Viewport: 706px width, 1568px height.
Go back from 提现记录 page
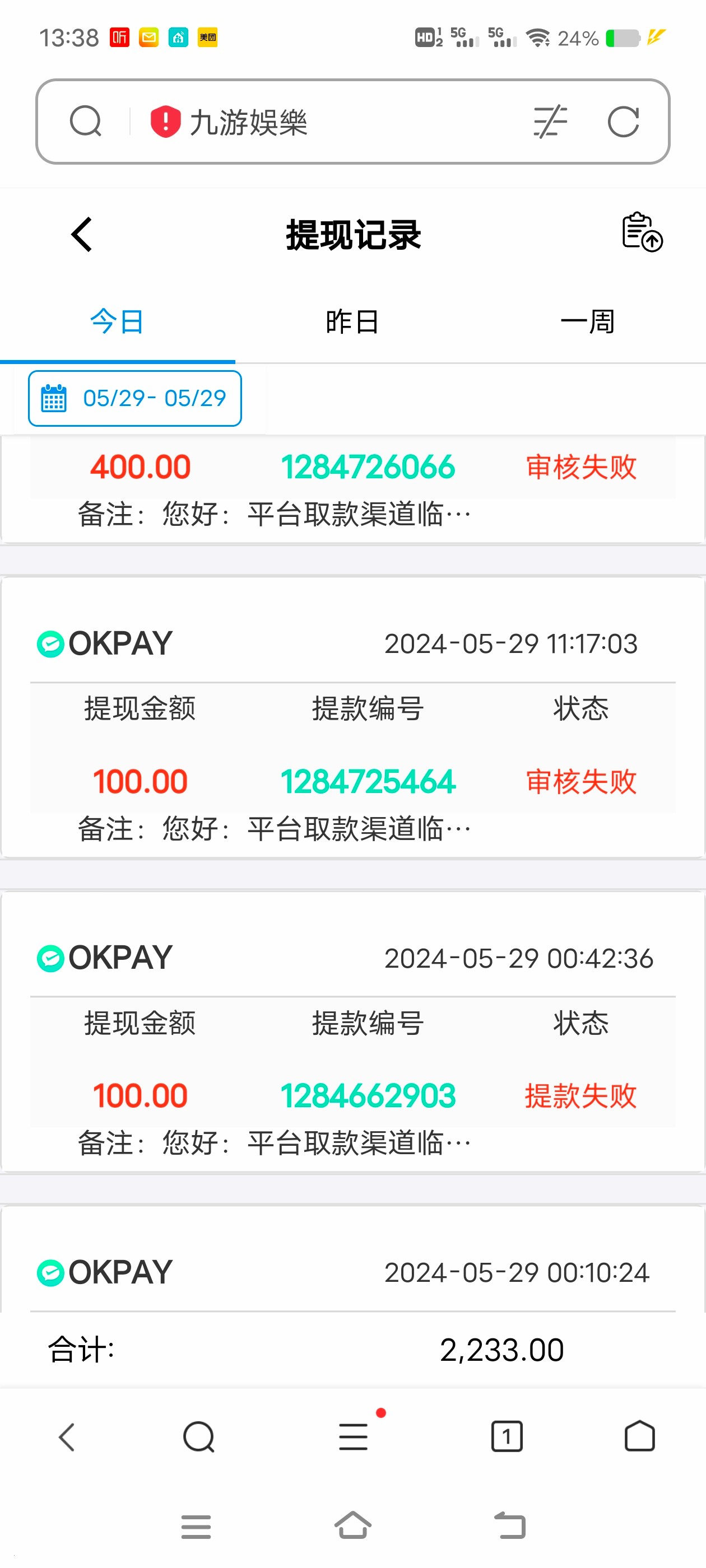point(82,234)
